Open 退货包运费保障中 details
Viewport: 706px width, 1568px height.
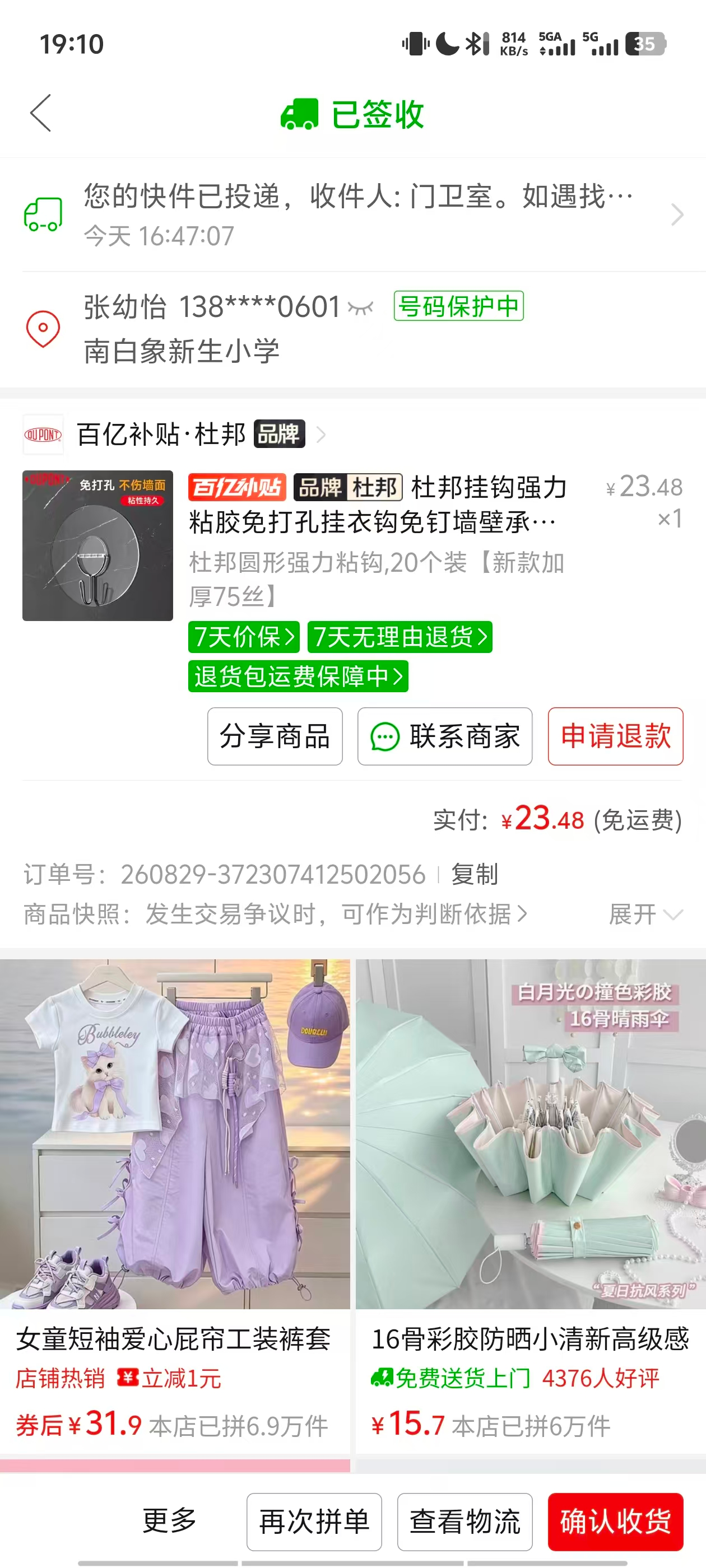[x=299, y=676]
